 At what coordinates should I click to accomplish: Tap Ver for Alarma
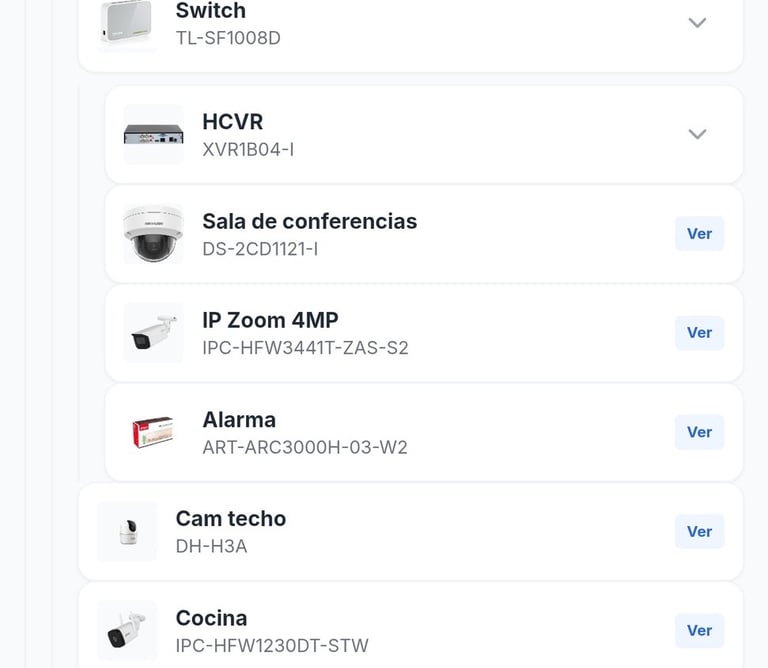[699, 432]
